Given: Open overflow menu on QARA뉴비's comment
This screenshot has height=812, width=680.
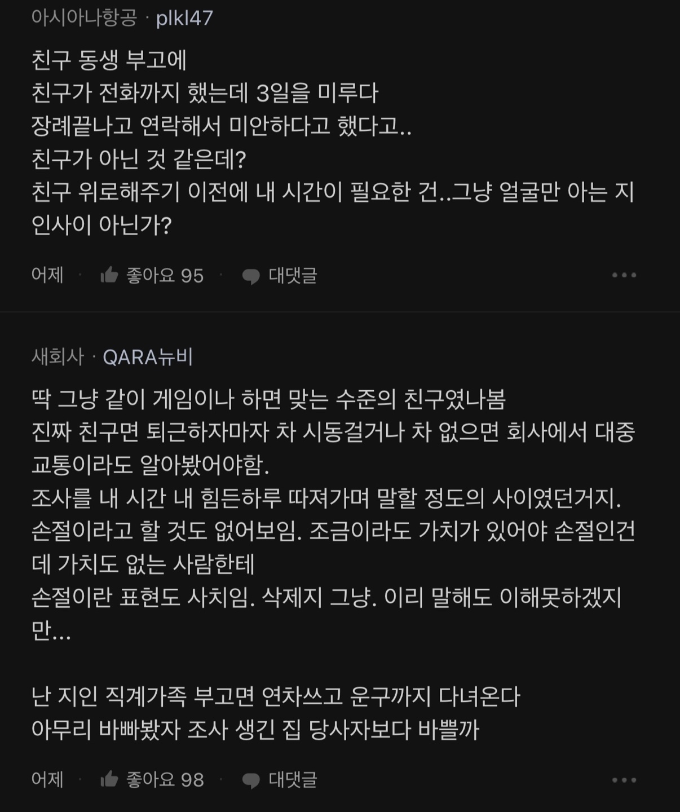Looking at the screenshot, I should (623, 779).
